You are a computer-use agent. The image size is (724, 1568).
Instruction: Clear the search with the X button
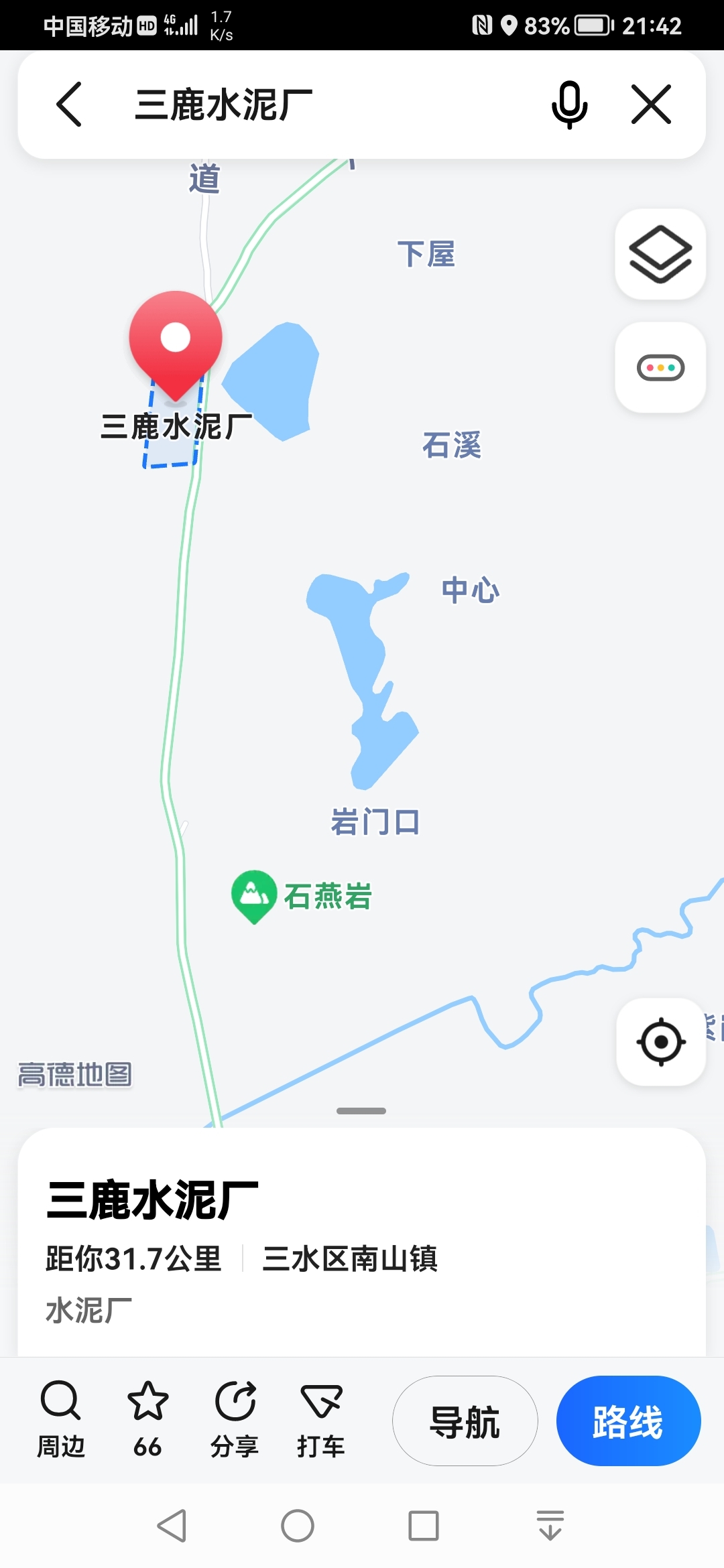coord(651,105)
